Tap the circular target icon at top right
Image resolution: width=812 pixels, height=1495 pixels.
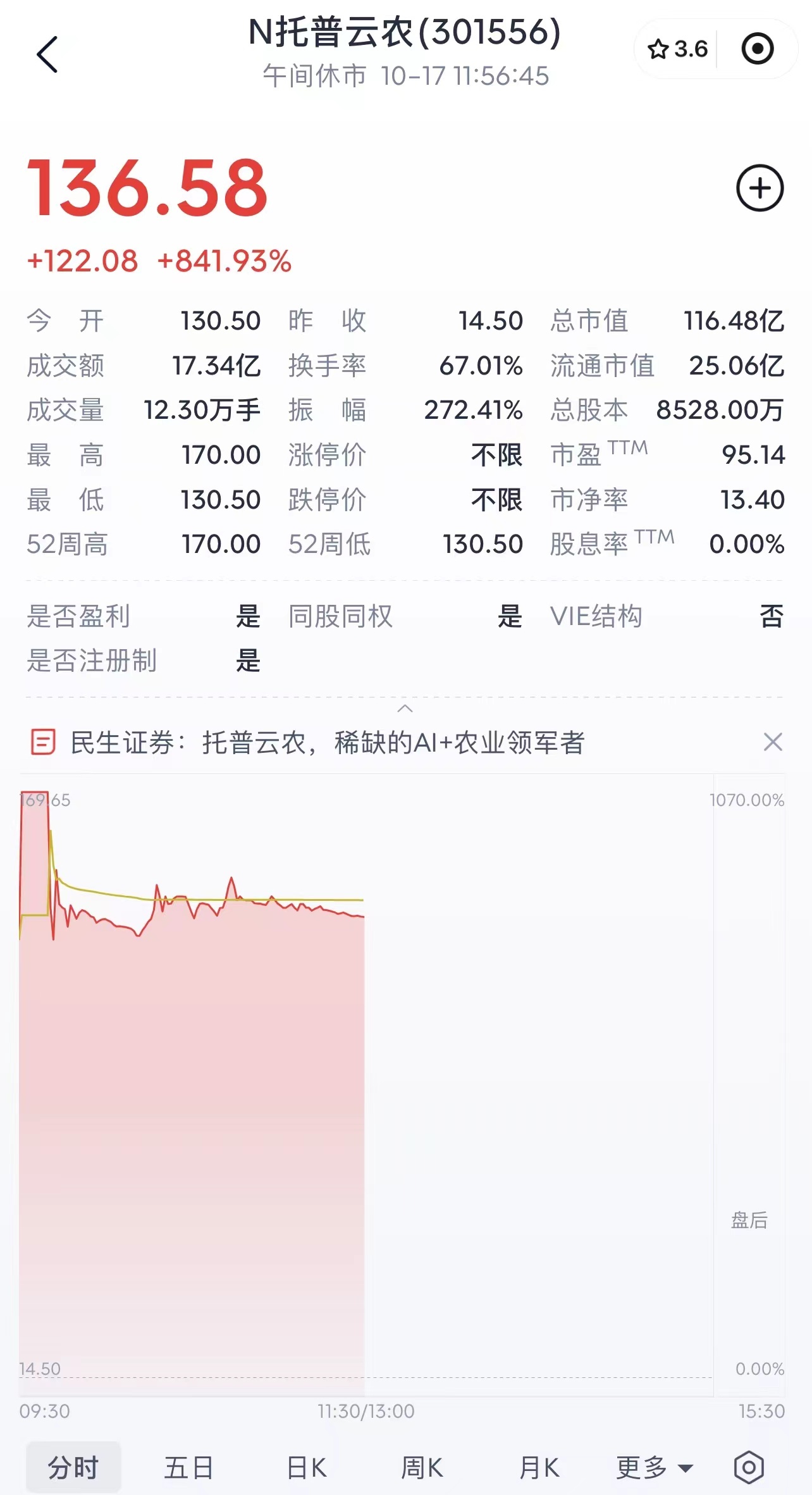pos(757,49)
